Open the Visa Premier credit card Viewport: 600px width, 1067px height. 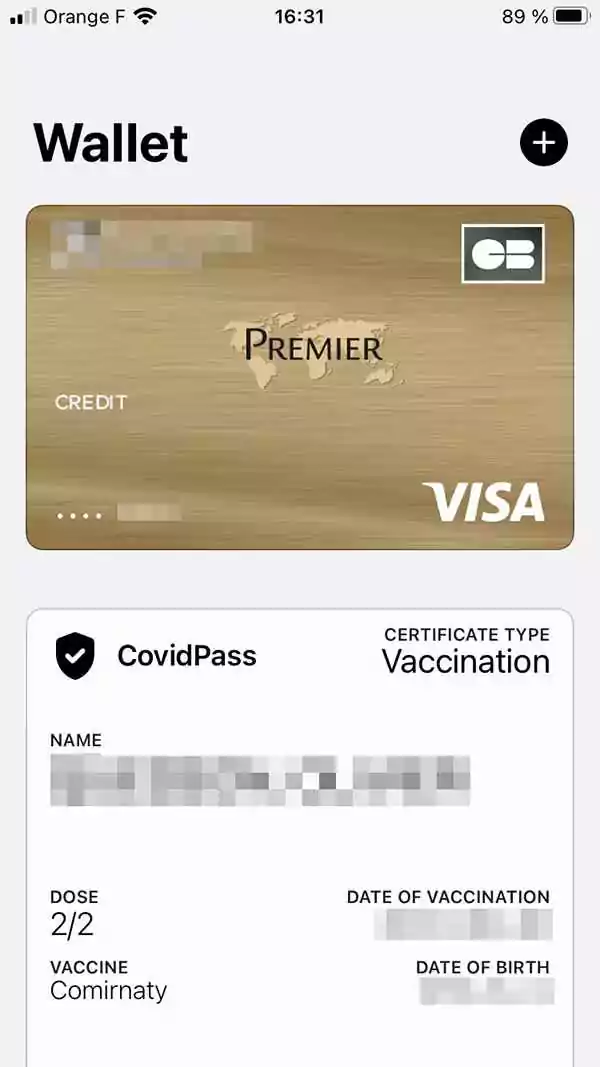coord(300,377)
